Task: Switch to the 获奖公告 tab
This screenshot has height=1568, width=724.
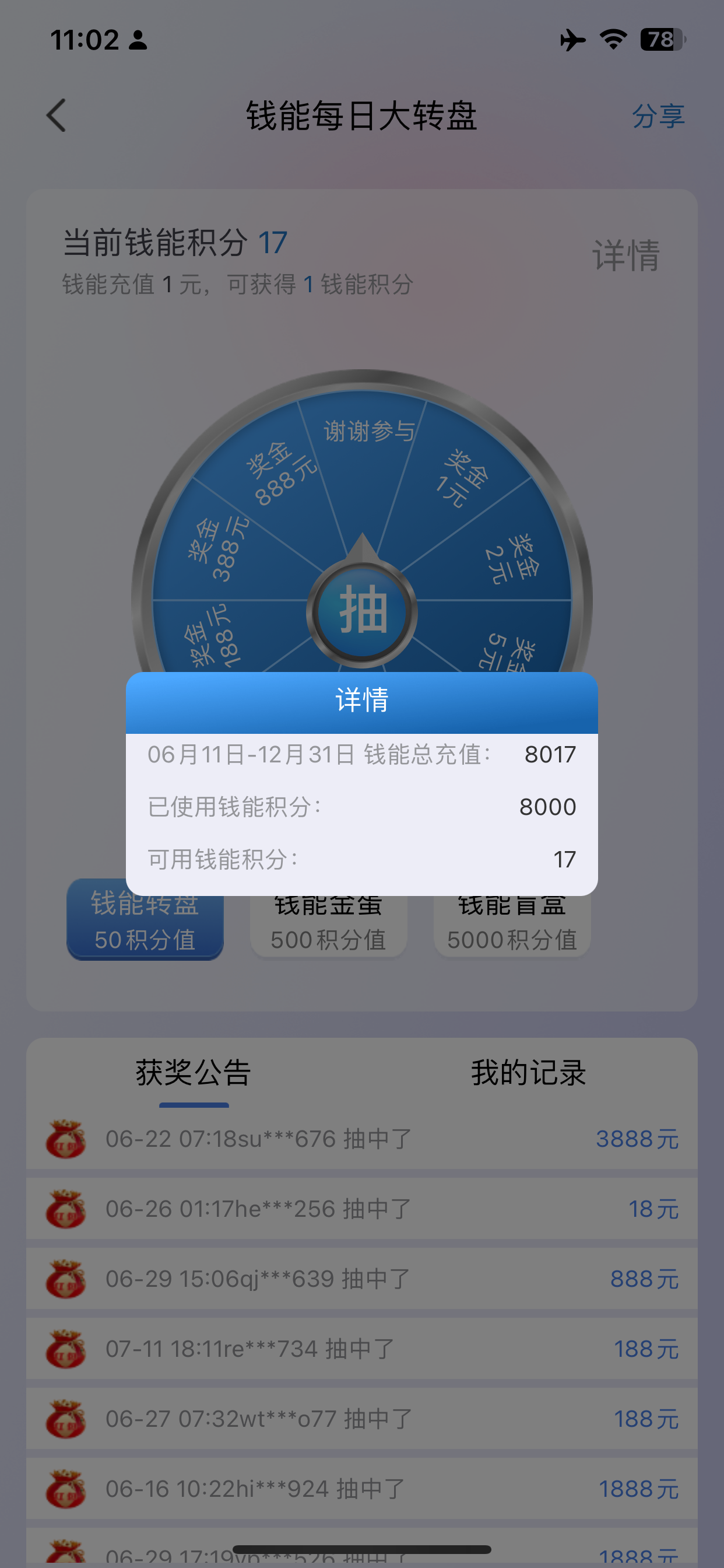Action: 194,1073
